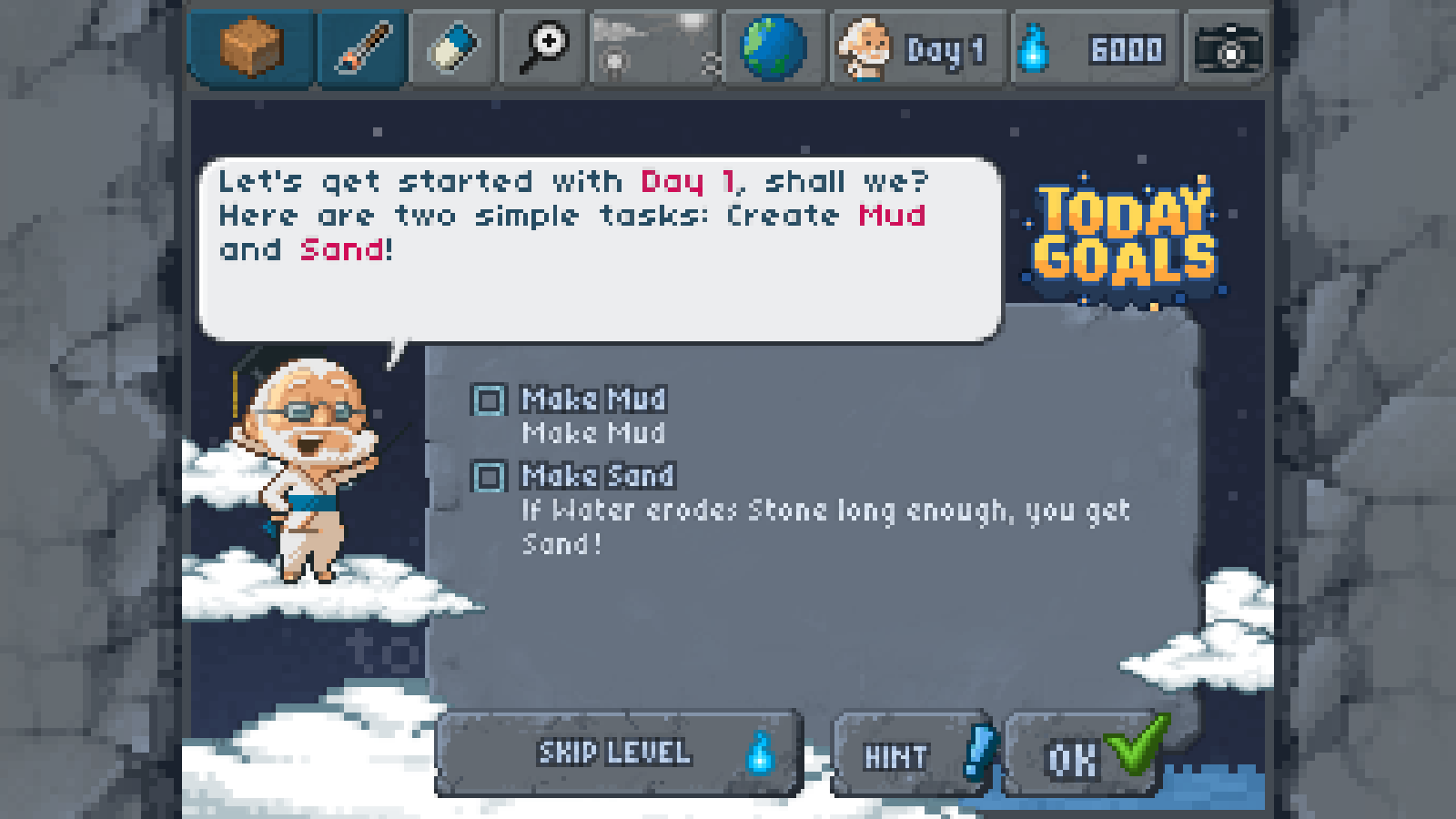Confirm the goals with OK

click(x=1083, y=756)
